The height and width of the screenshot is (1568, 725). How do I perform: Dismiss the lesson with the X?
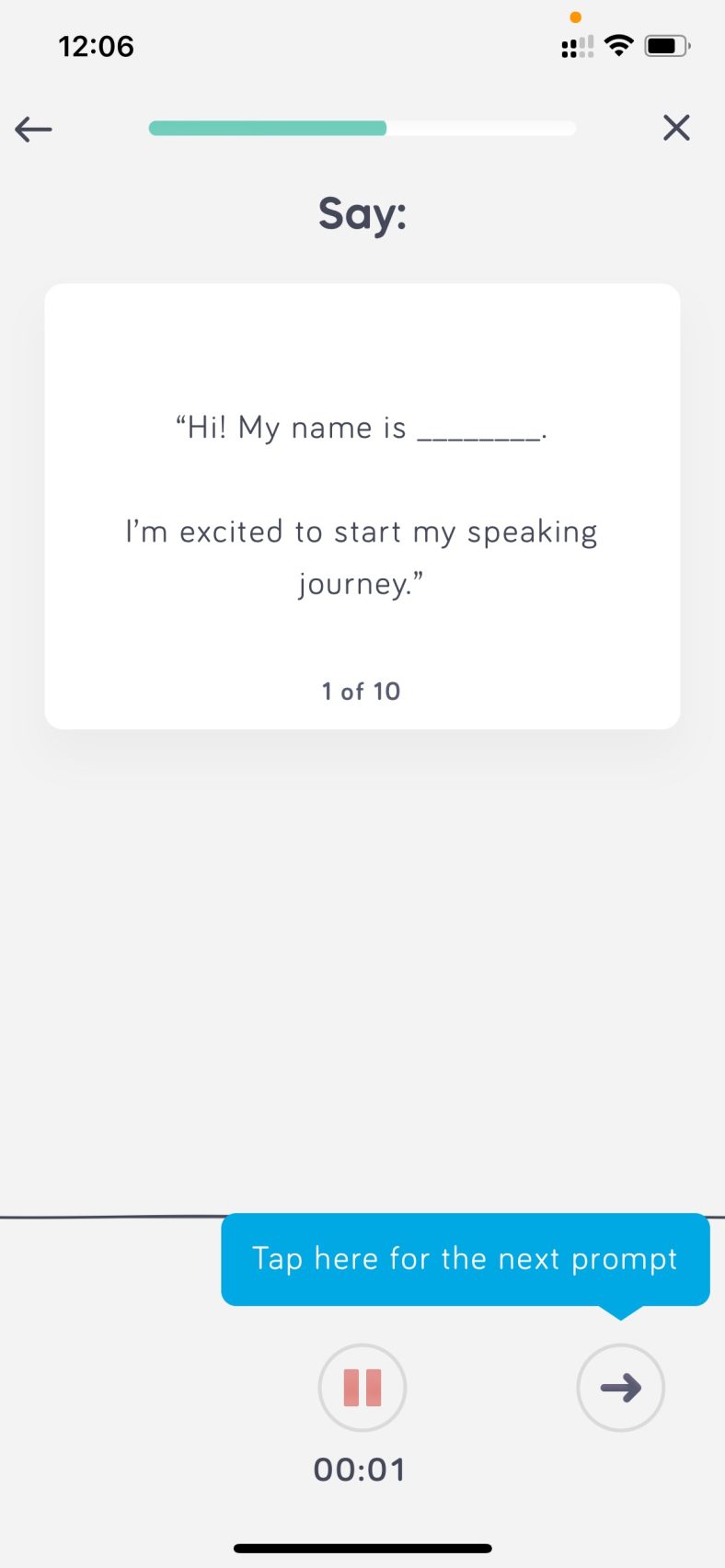click(676, 128)
